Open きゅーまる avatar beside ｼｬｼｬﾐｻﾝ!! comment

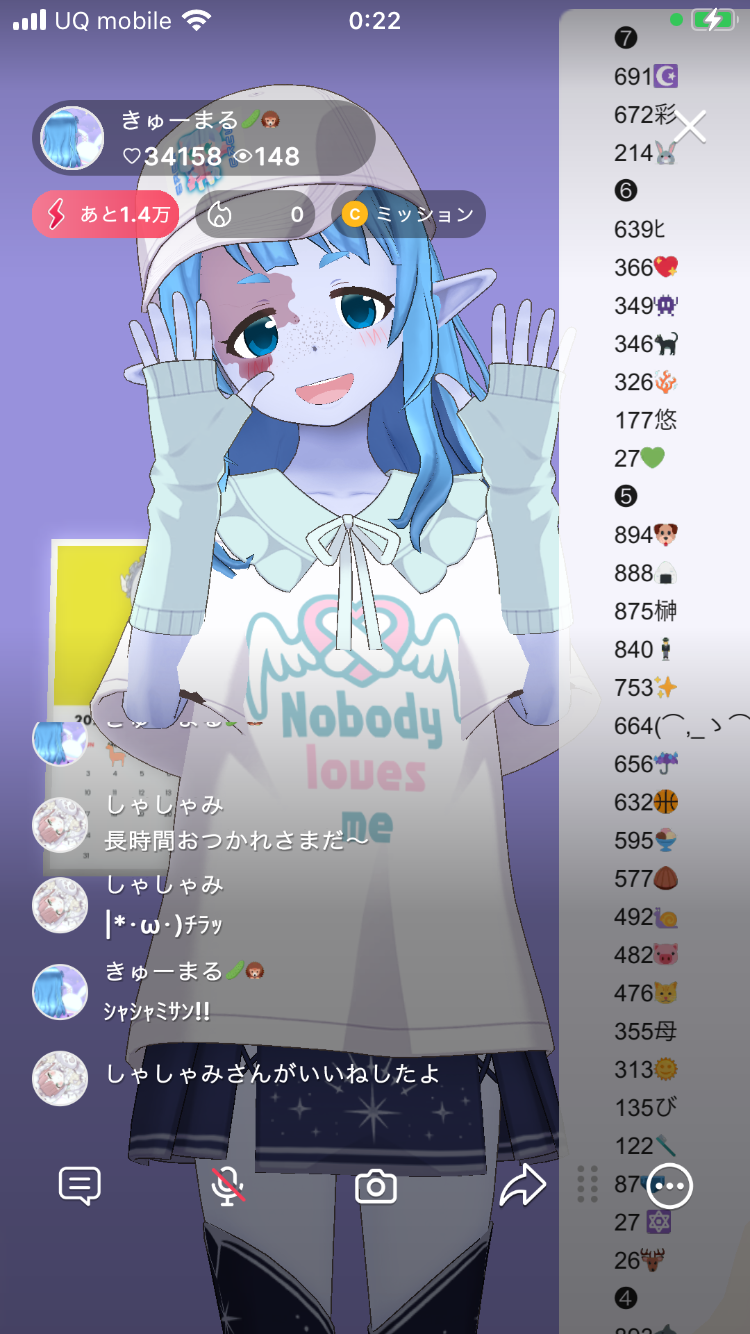click(60, 991)
